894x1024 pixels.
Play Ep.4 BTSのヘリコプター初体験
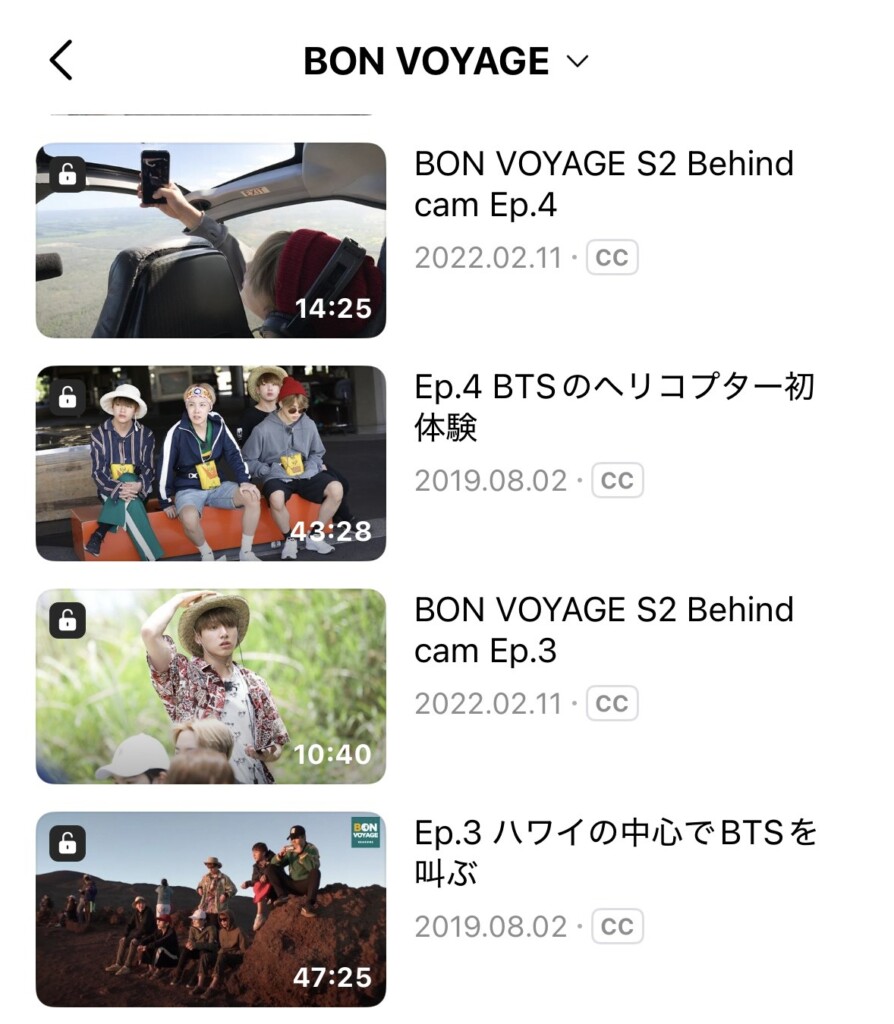pos(211,463)
